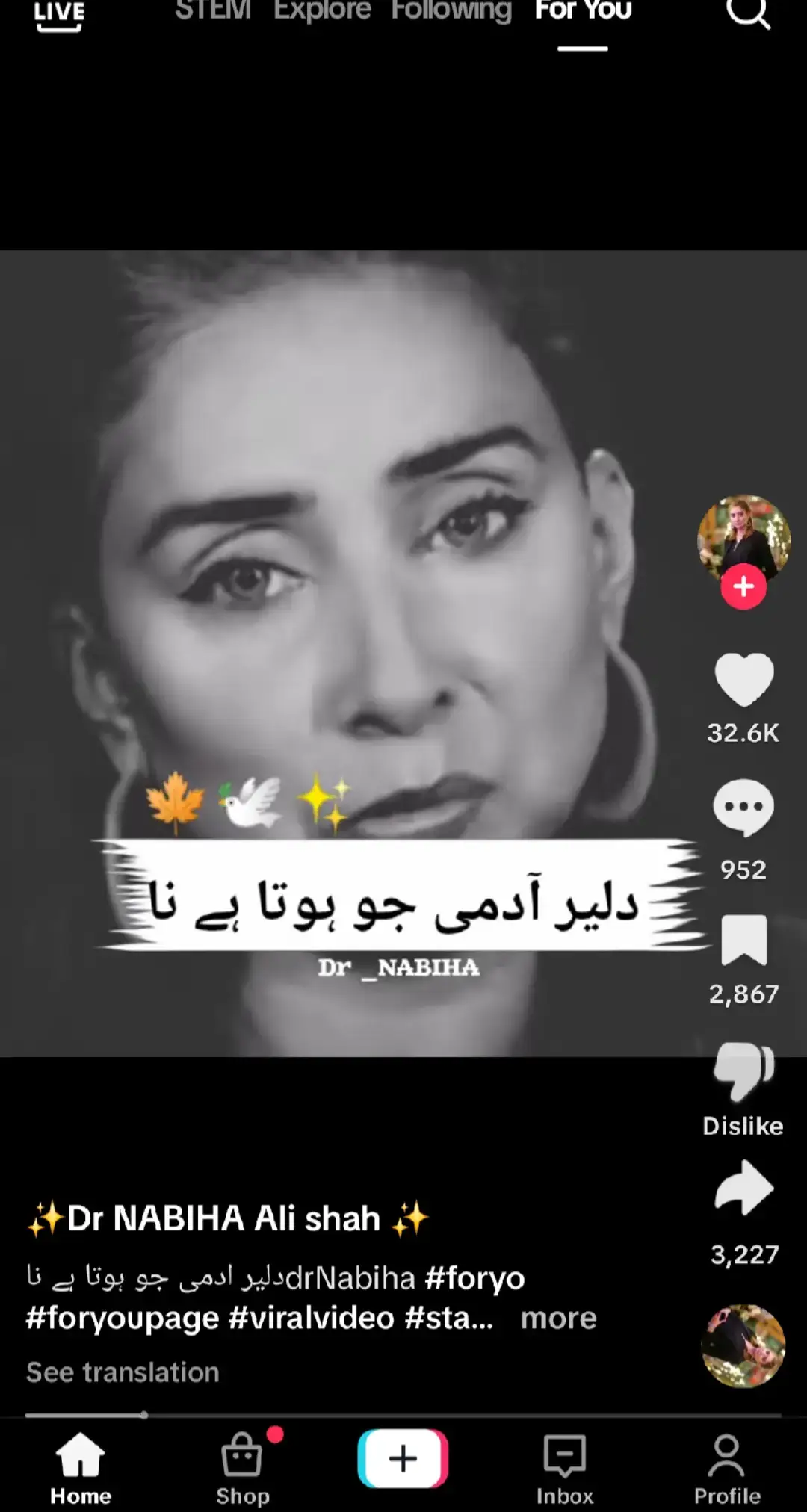Open Dr NABIHA Ali shah's profile name
Viewport: 807px width, 1512px height.
[x=224, y=1218]
